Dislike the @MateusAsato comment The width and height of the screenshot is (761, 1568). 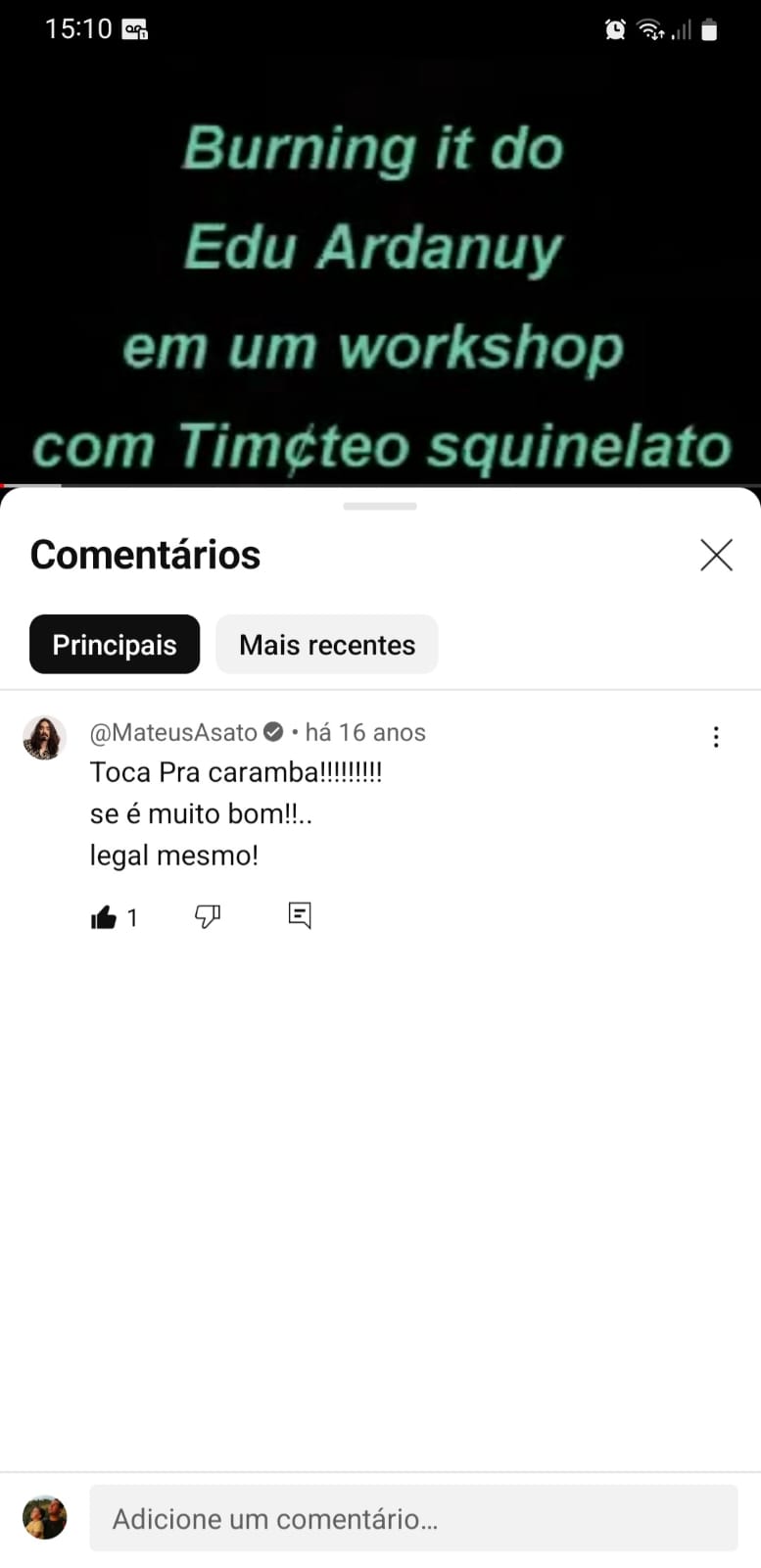click(208, 916)
